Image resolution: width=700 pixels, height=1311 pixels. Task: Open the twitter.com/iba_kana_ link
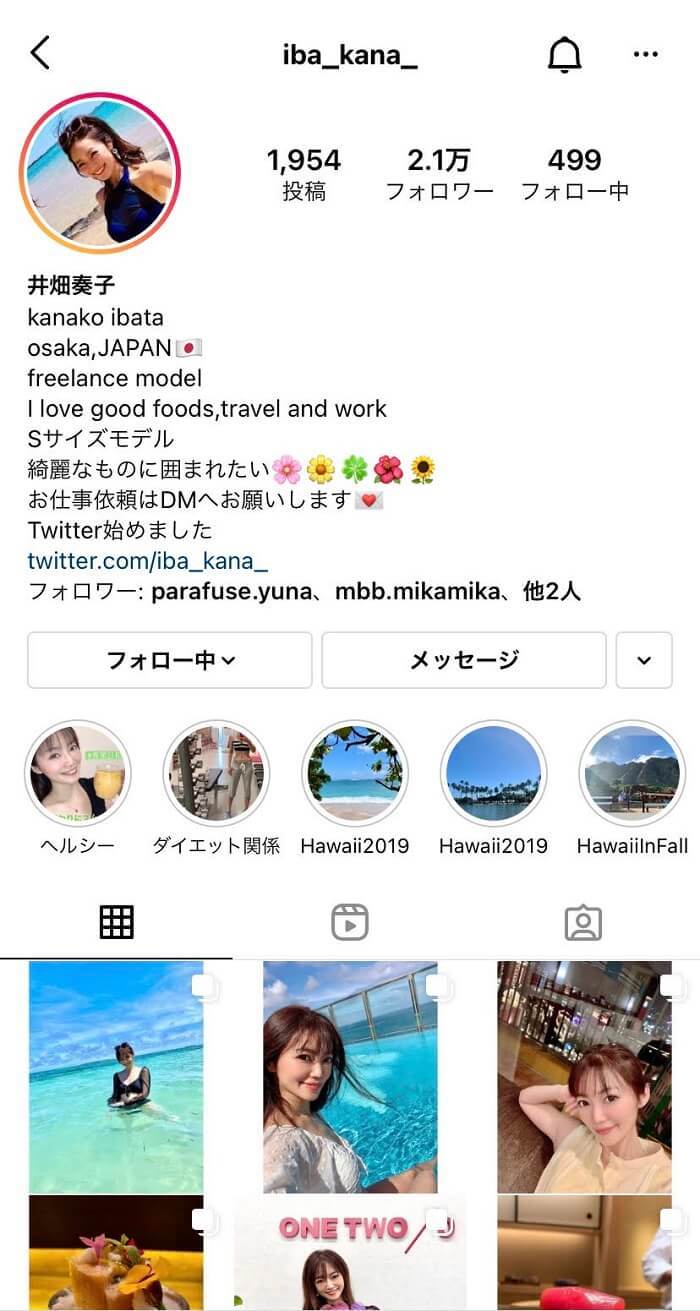(147, 560)
